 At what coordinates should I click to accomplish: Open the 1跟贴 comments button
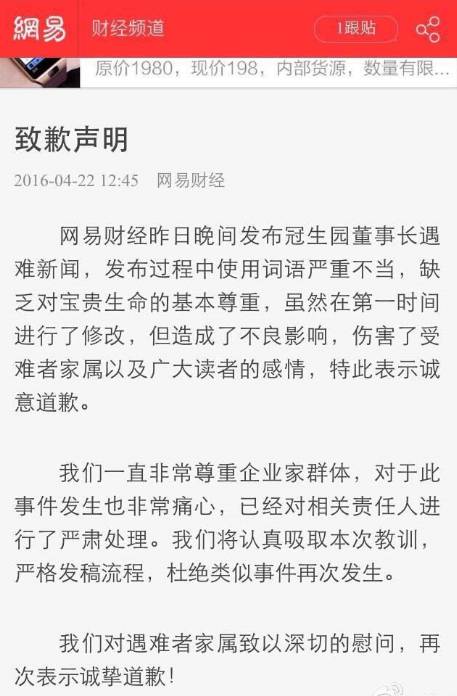[356, 29]
